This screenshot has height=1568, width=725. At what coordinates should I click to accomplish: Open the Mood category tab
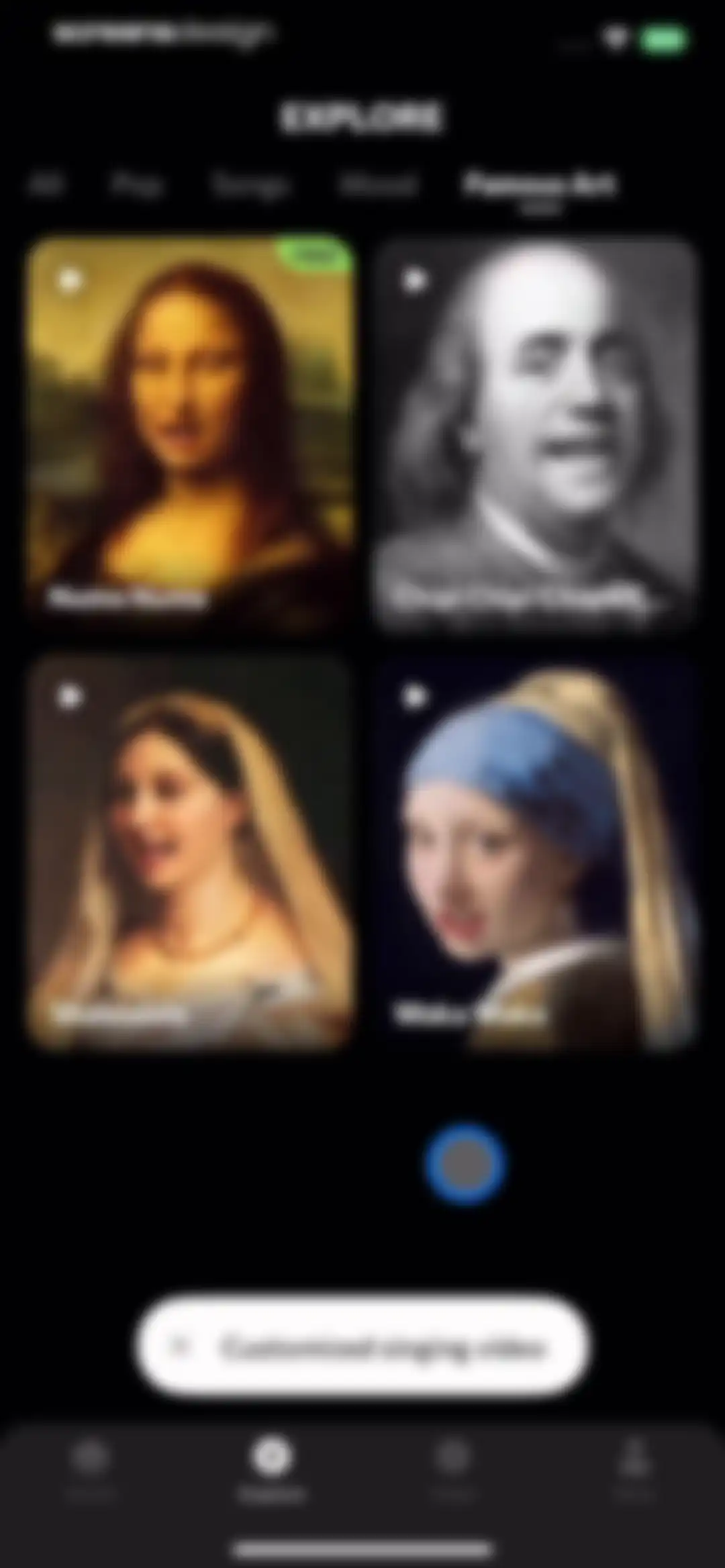point(377,183)
